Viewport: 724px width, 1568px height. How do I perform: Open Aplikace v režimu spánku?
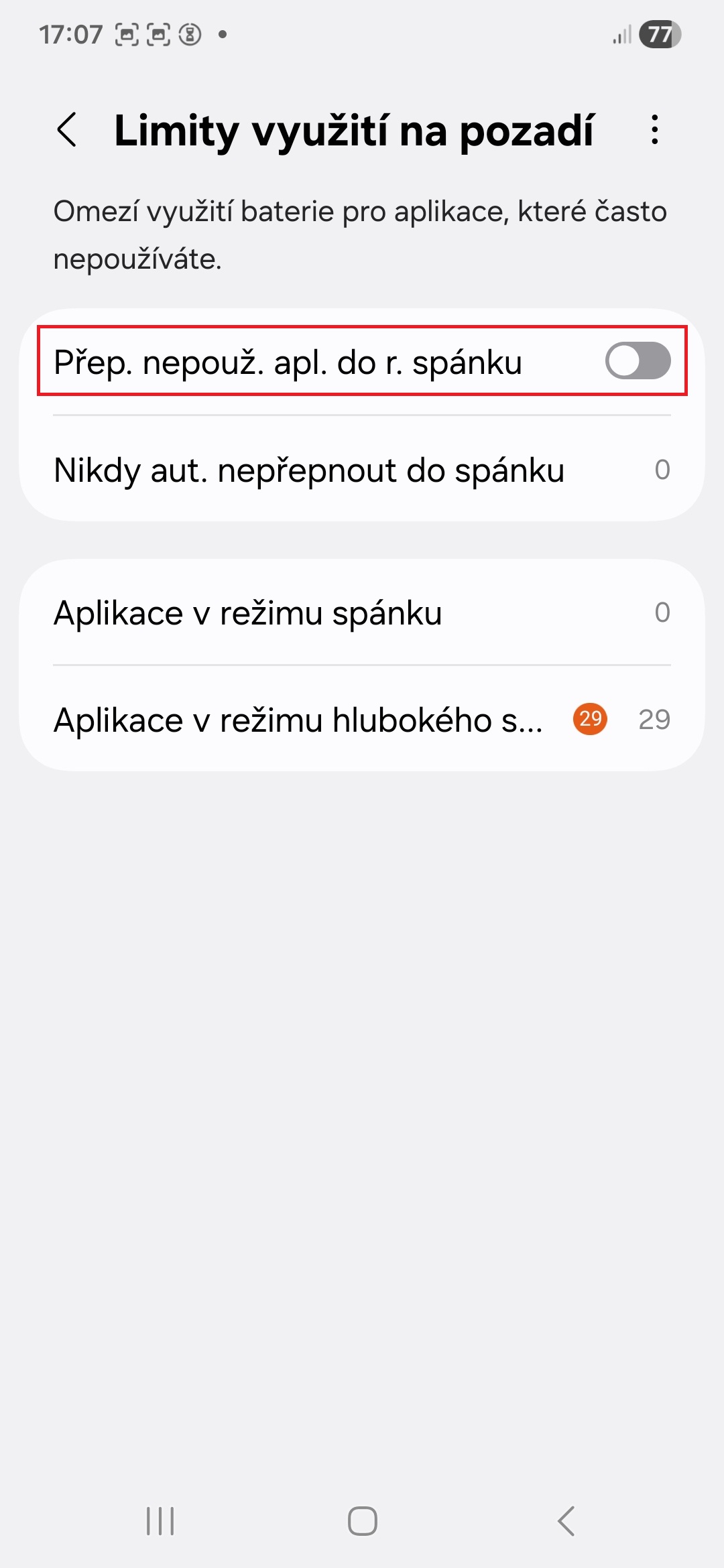click(x=362, y=612)
